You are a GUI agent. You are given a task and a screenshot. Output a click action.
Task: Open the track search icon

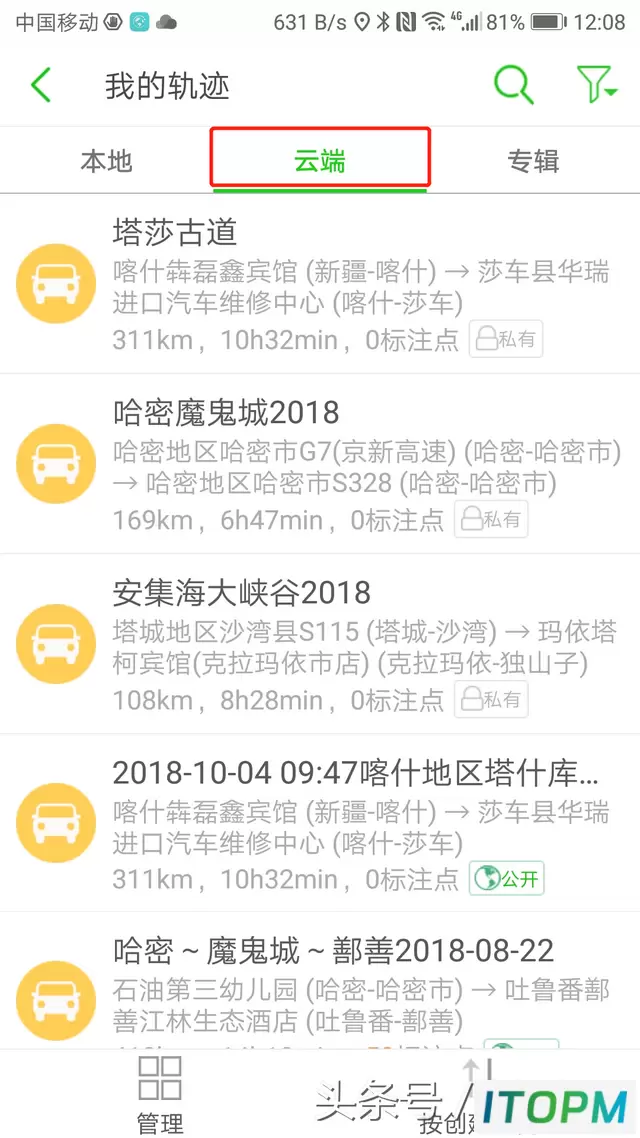tap(514, 86)
